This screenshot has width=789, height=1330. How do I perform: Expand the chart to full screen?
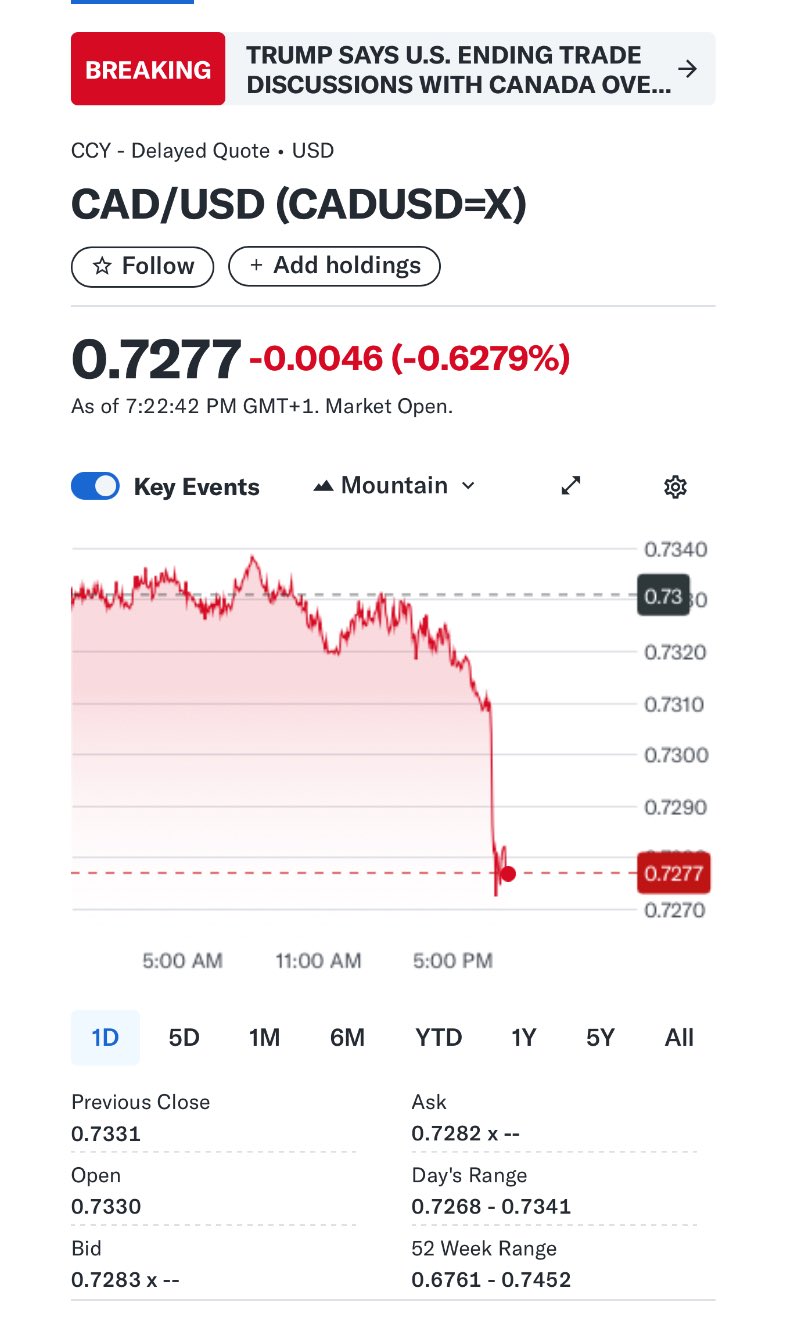coord(571,486)
